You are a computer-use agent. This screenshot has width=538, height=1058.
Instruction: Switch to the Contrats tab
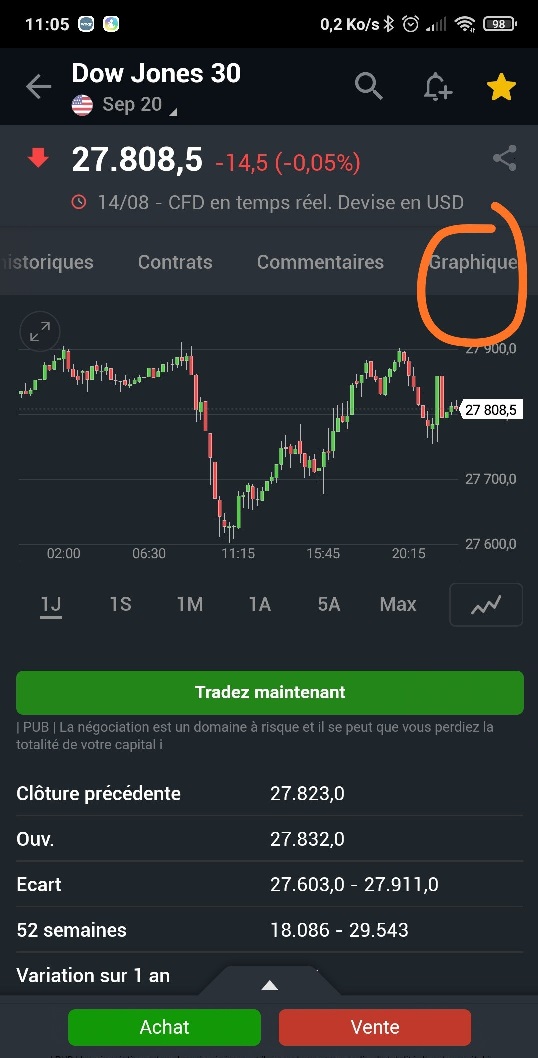tap(175, 262)
